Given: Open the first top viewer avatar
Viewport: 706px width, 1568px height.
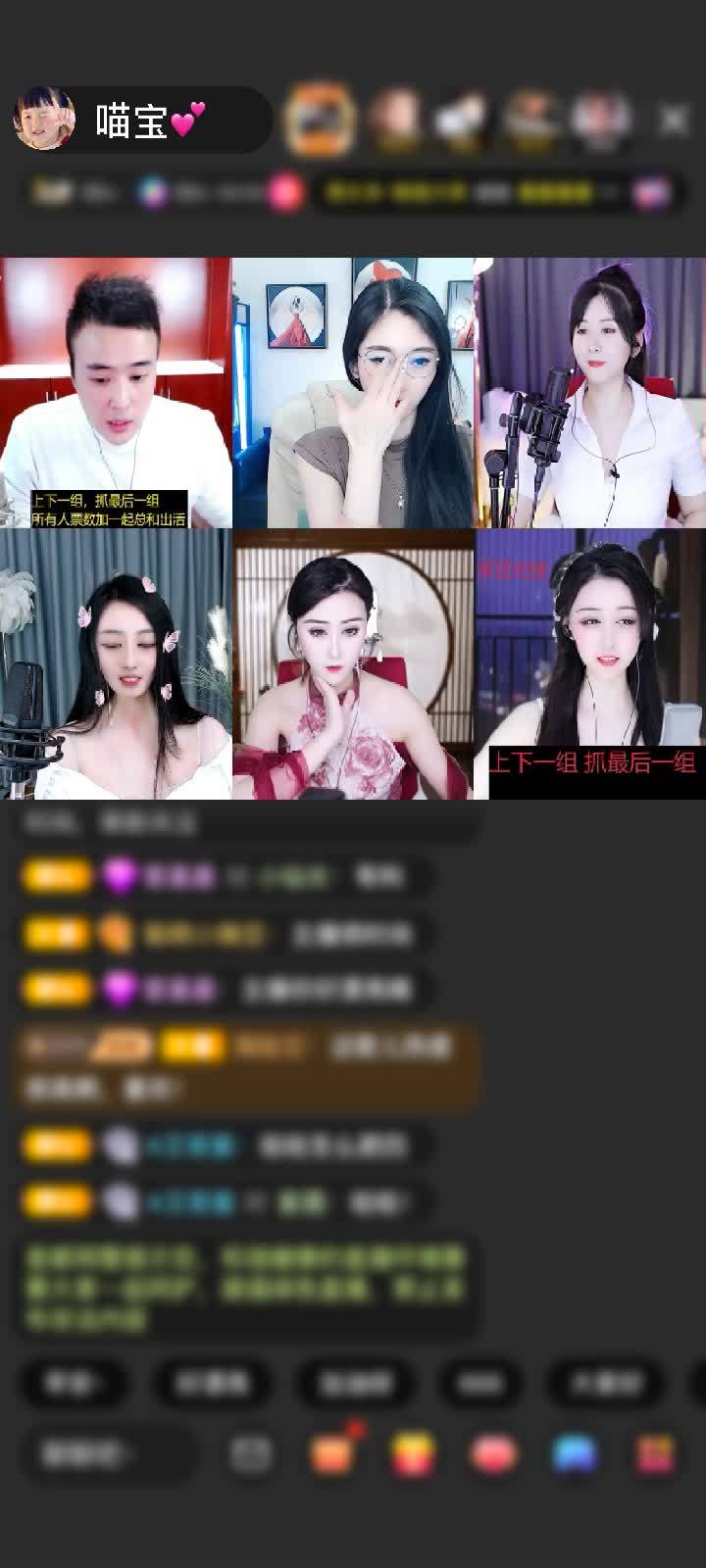Looking at the screenshot, I should coord(319,120).
